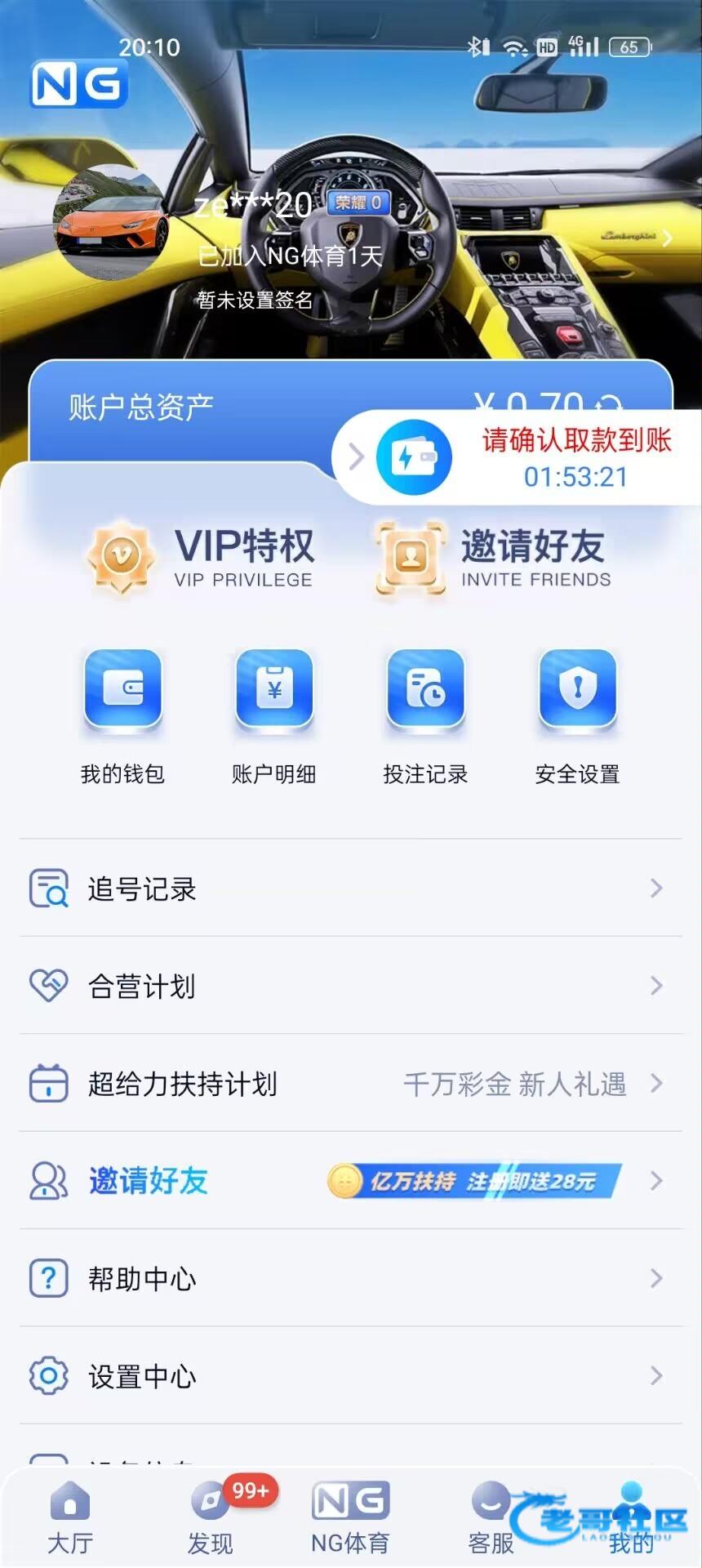Open VIP特权 privileges
702x1568 pixels.
(202, 558)
